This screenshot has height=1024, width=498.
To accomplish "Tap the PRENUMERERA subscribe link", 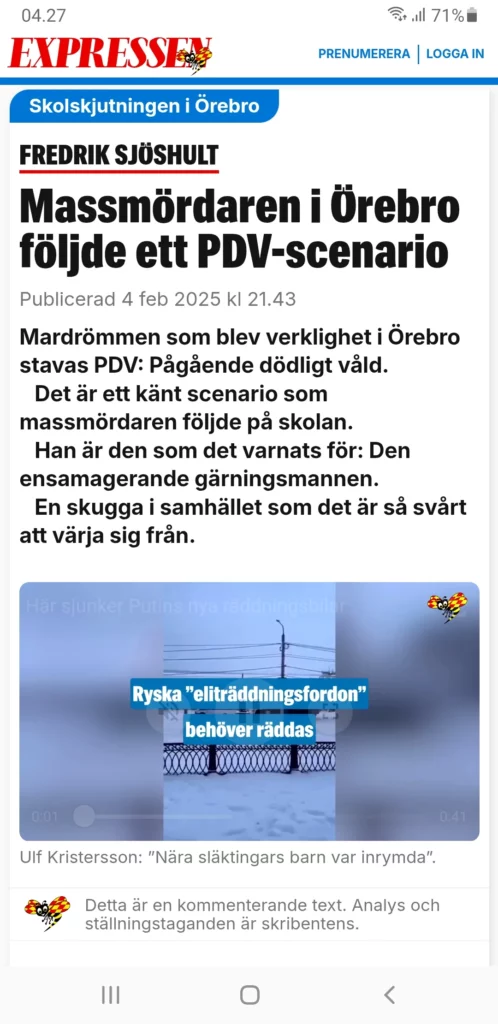I will pyautogui.click(x=364, y=54).
